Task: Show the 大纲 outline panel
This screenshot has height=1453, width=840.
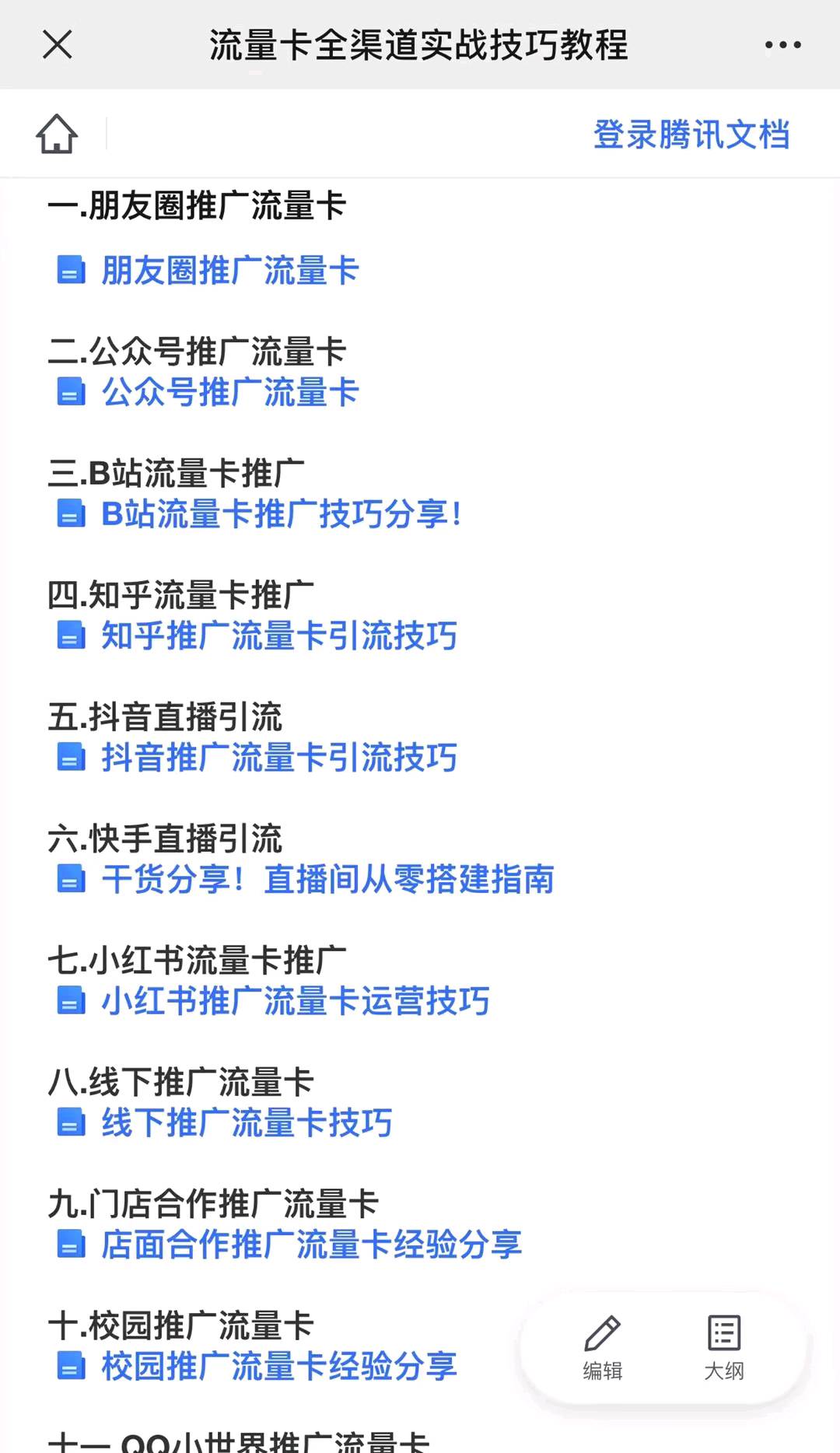Action: (x=724, y=1348)
